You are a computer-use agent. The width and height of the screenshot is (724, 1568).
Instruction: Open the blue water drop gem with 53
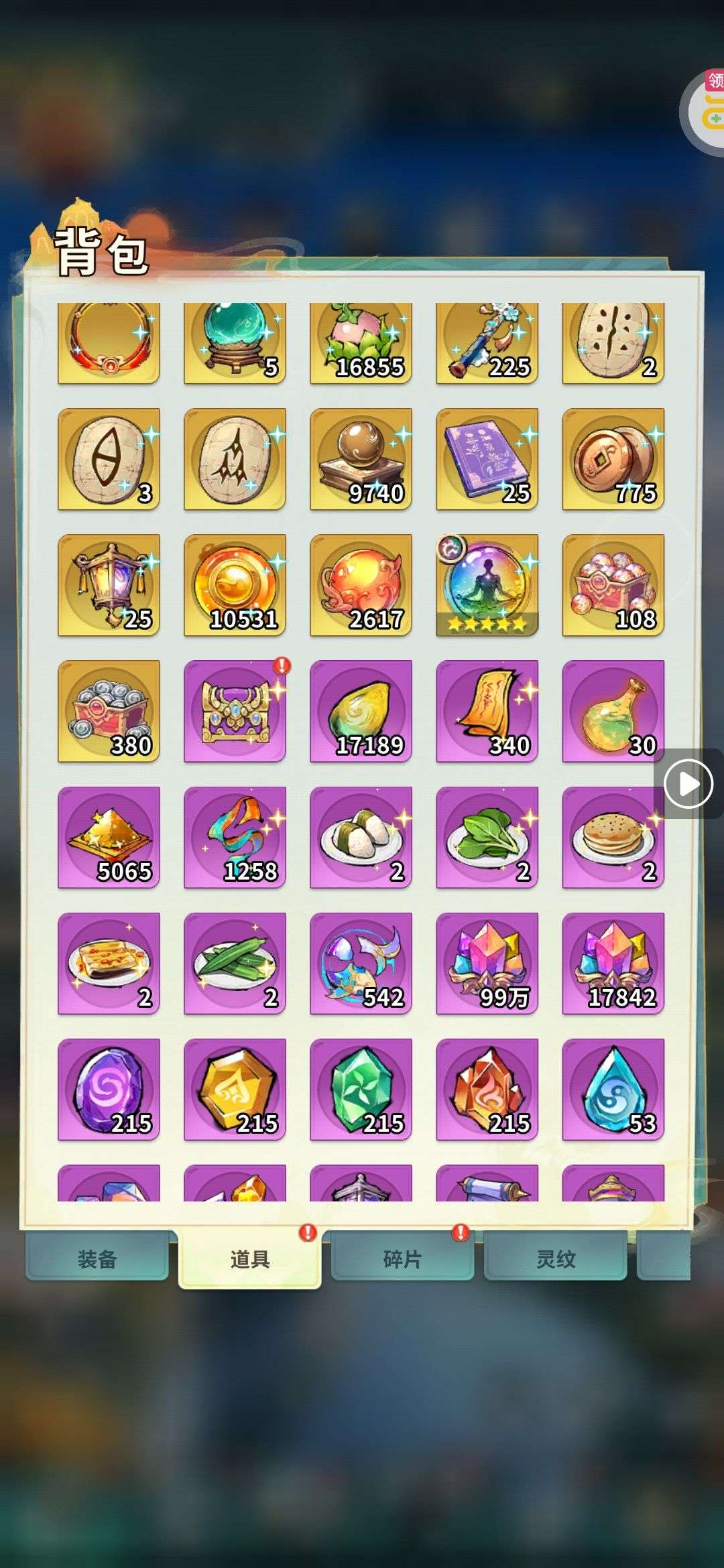pos(613,1089)
